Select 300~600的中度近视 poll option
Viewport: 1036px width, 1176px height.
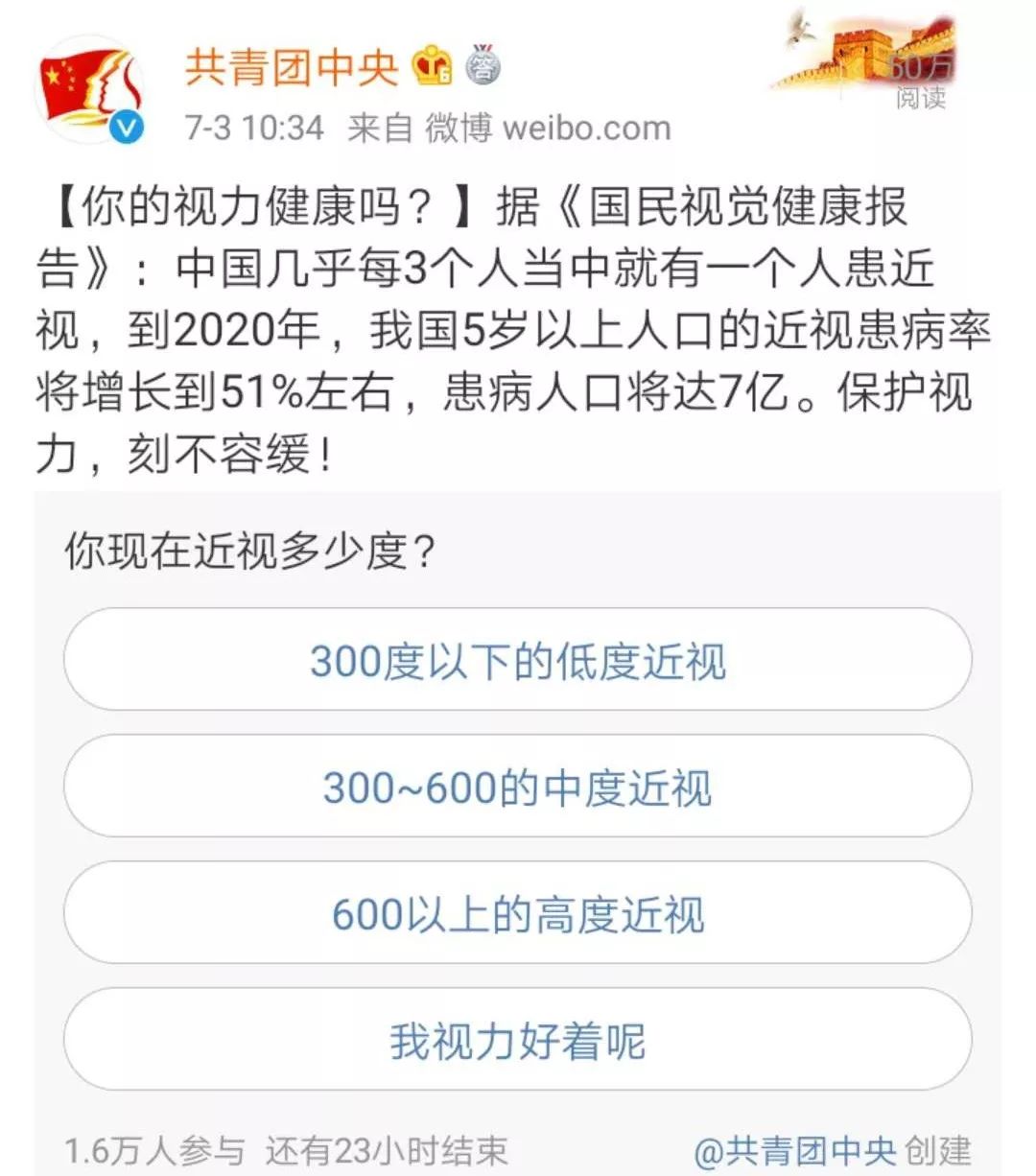pyautogui.click(x=517, y=788)
